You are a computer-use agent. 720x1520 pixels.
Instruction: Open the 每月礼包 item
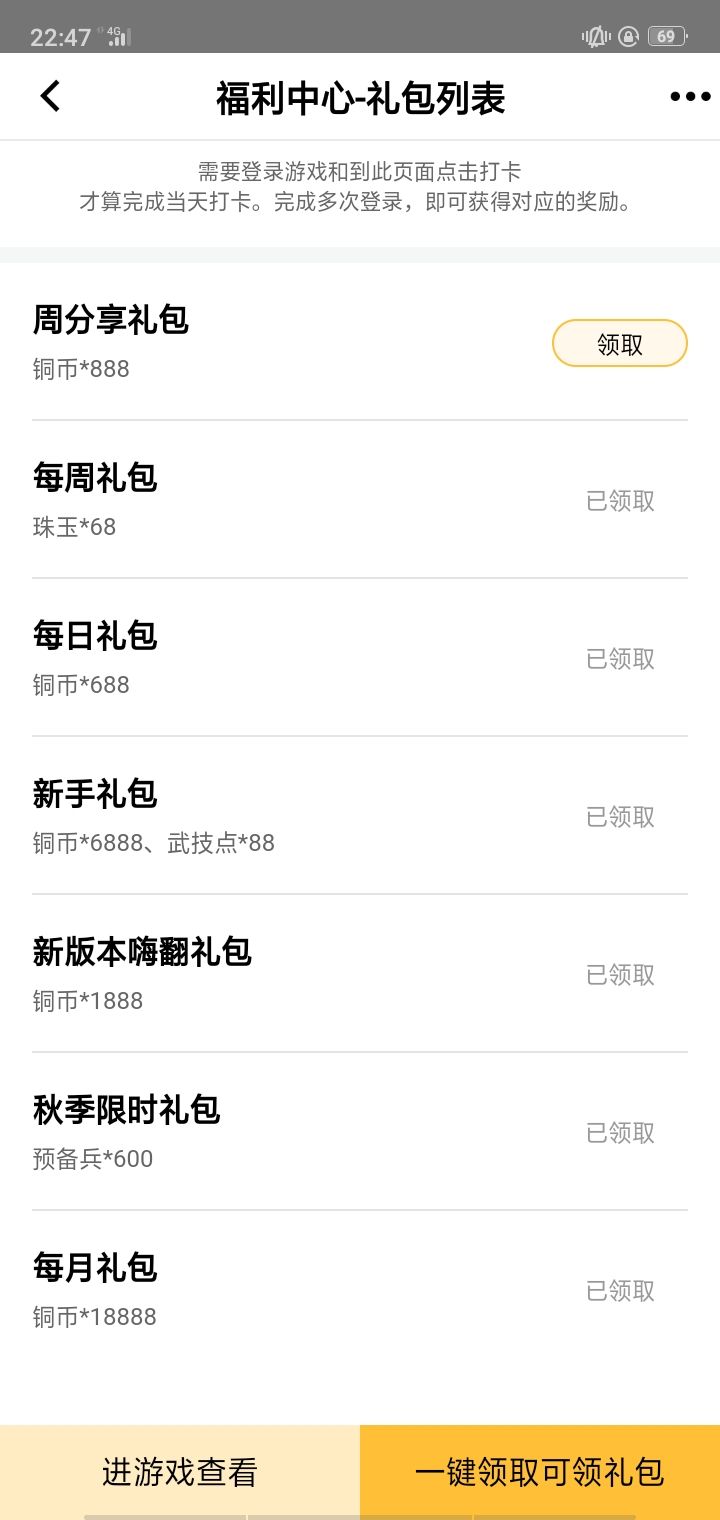coord(94,1267)
